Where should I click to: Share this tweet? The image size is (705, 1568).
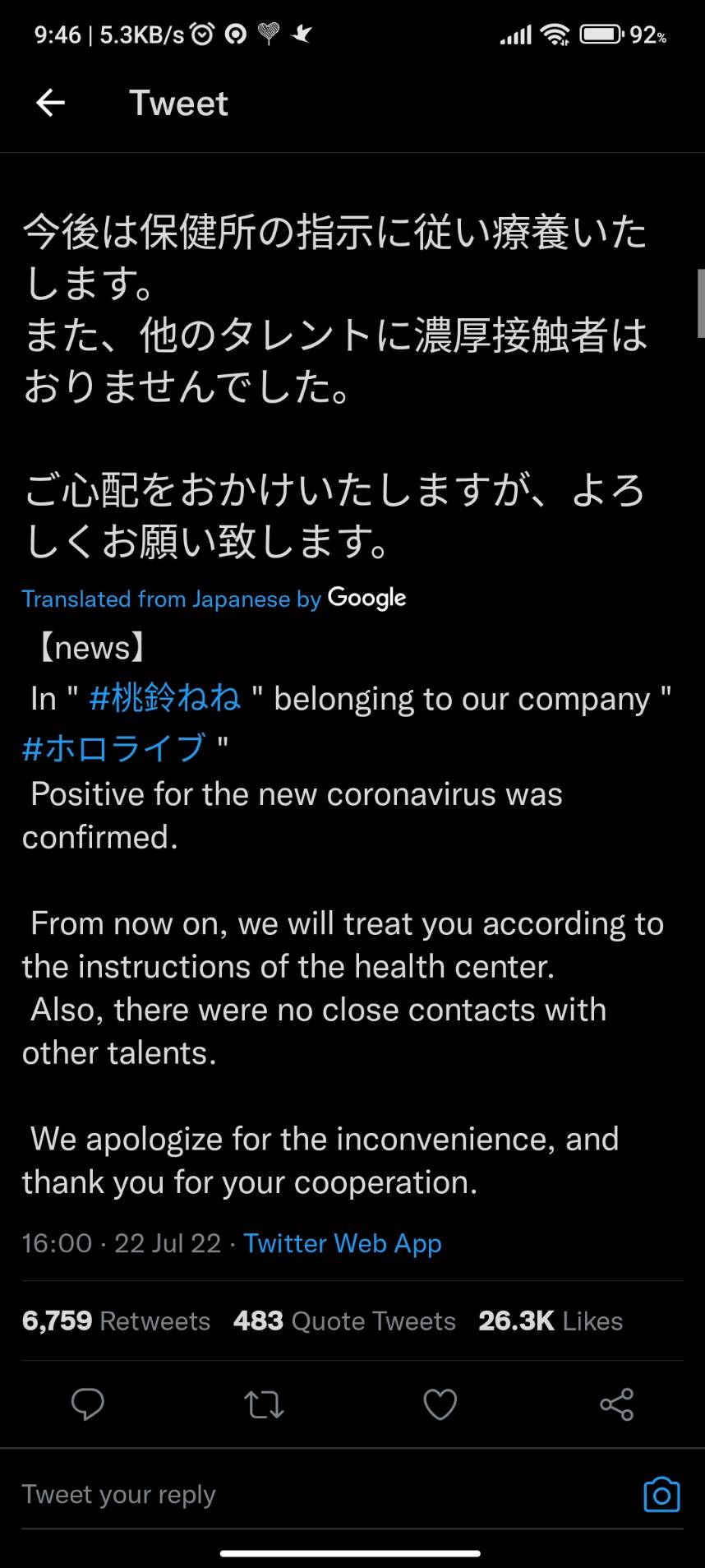coord(616,1404)
